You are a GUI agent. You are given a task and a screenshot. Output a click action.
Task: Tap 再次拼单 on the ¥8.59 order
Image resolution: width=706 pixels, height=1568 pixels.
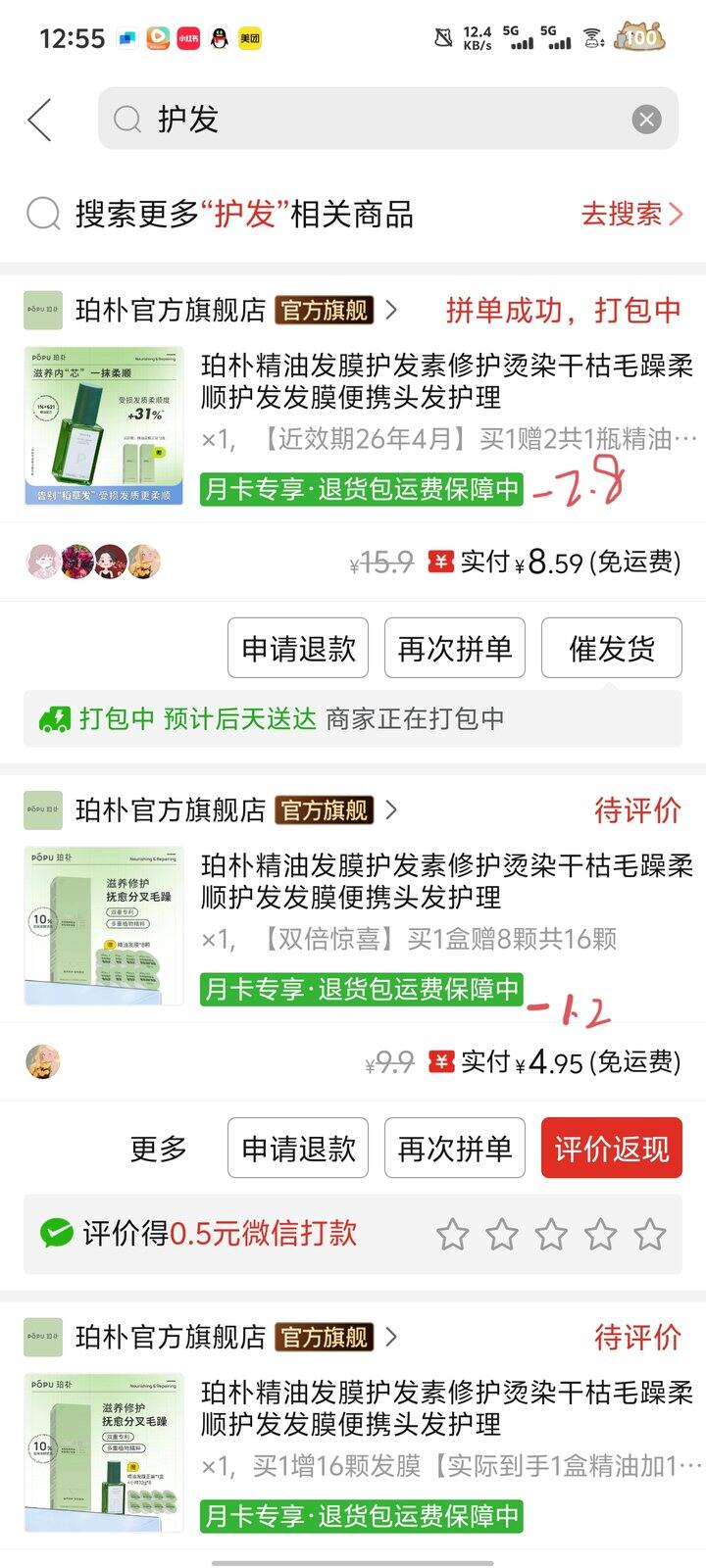[455, 648]
